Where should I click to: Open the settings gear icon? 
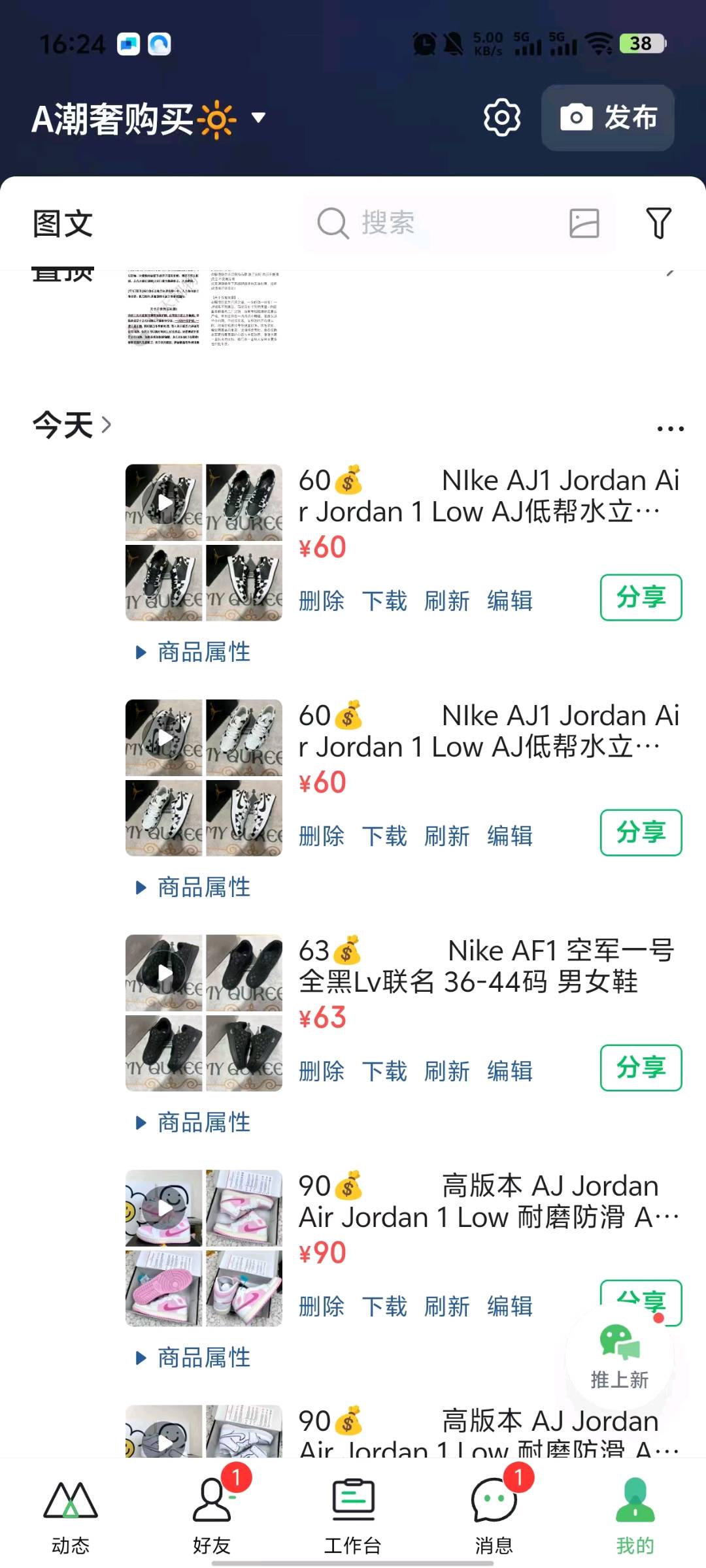(501, 118)
